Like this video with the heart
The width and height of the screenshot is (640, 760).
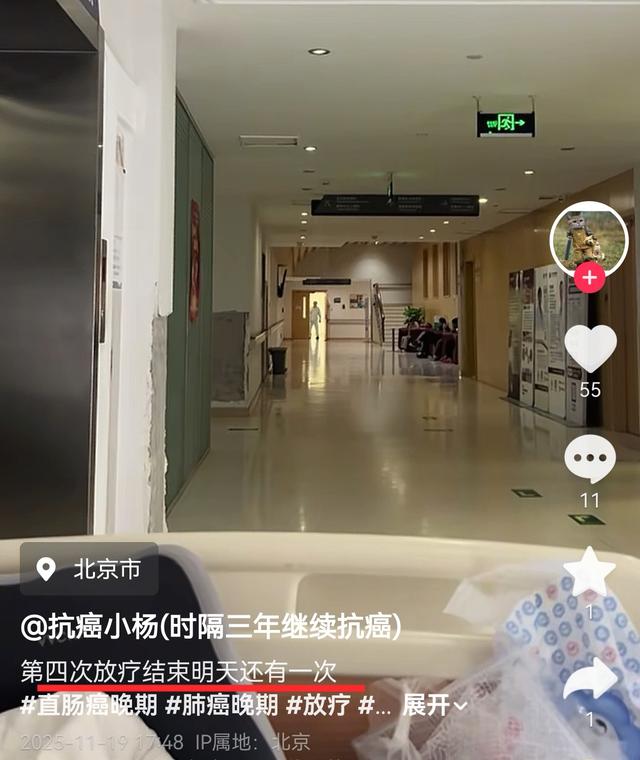[590, 348]
